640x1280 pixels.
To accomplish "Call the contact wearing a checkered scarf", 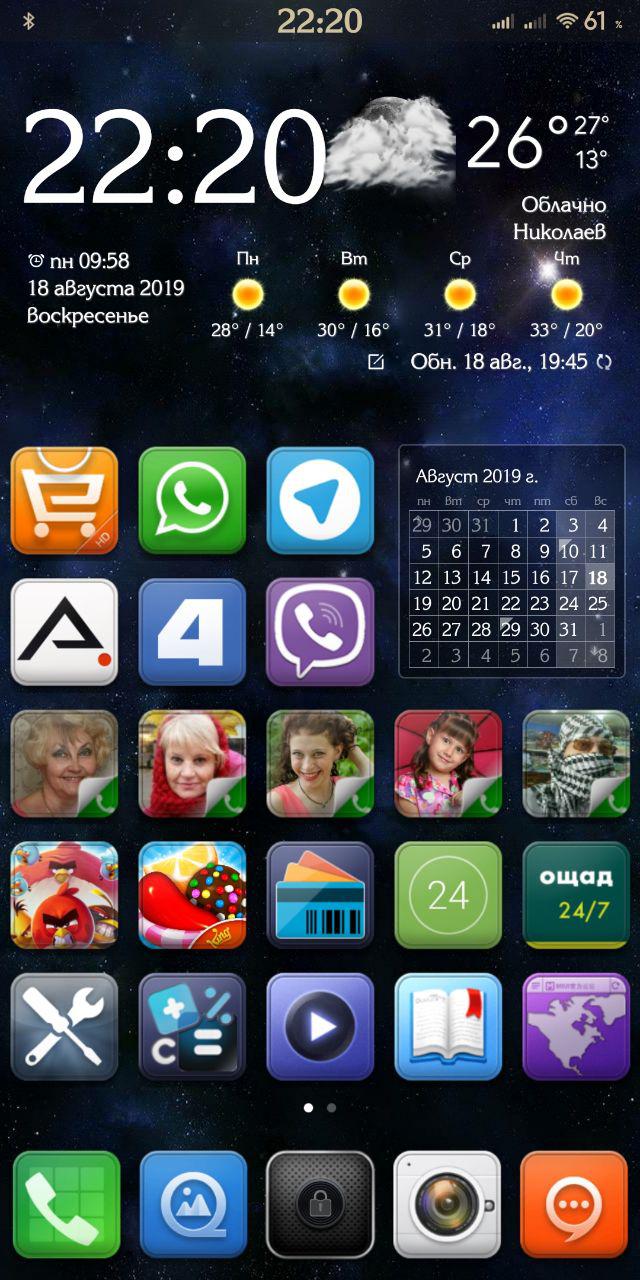I will [x=576, y=763].
